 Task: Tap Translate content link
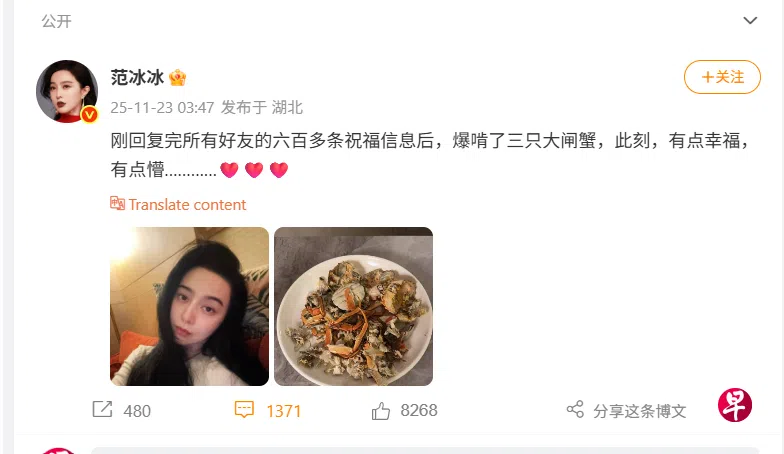click(x=178, y=204)
